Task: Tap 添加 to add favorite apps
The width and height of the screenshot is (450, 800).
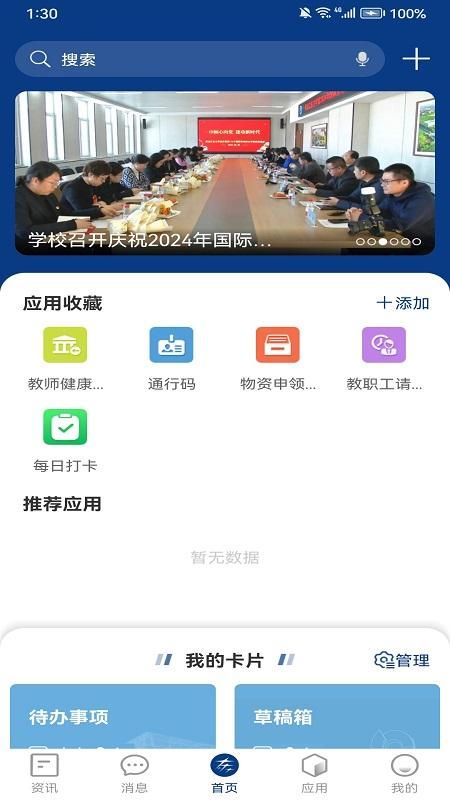Action: click(x=403, y=303)
